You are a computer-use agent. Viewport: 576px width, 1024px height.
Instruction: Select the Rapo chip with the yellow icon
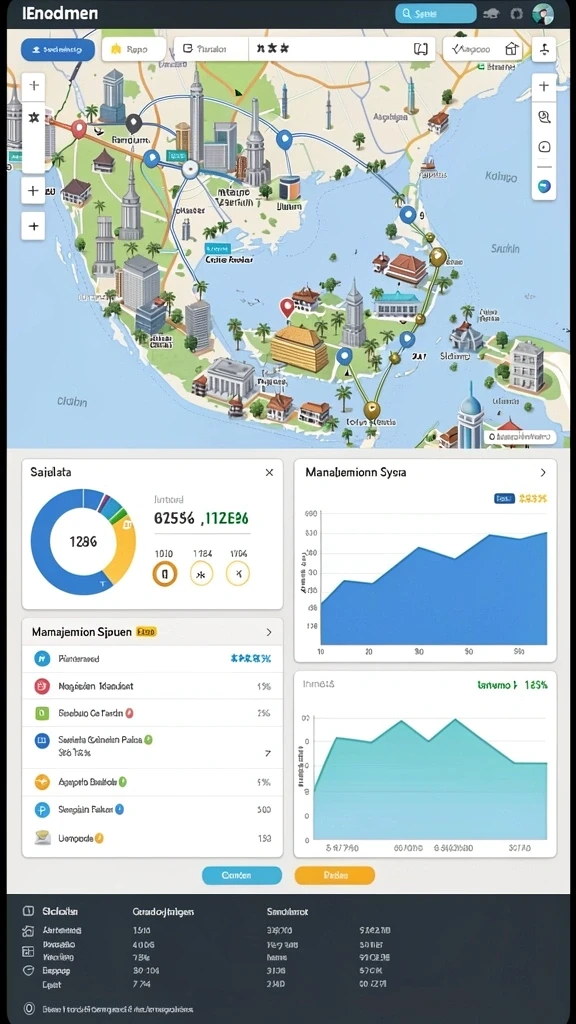(x=134, y=49)
